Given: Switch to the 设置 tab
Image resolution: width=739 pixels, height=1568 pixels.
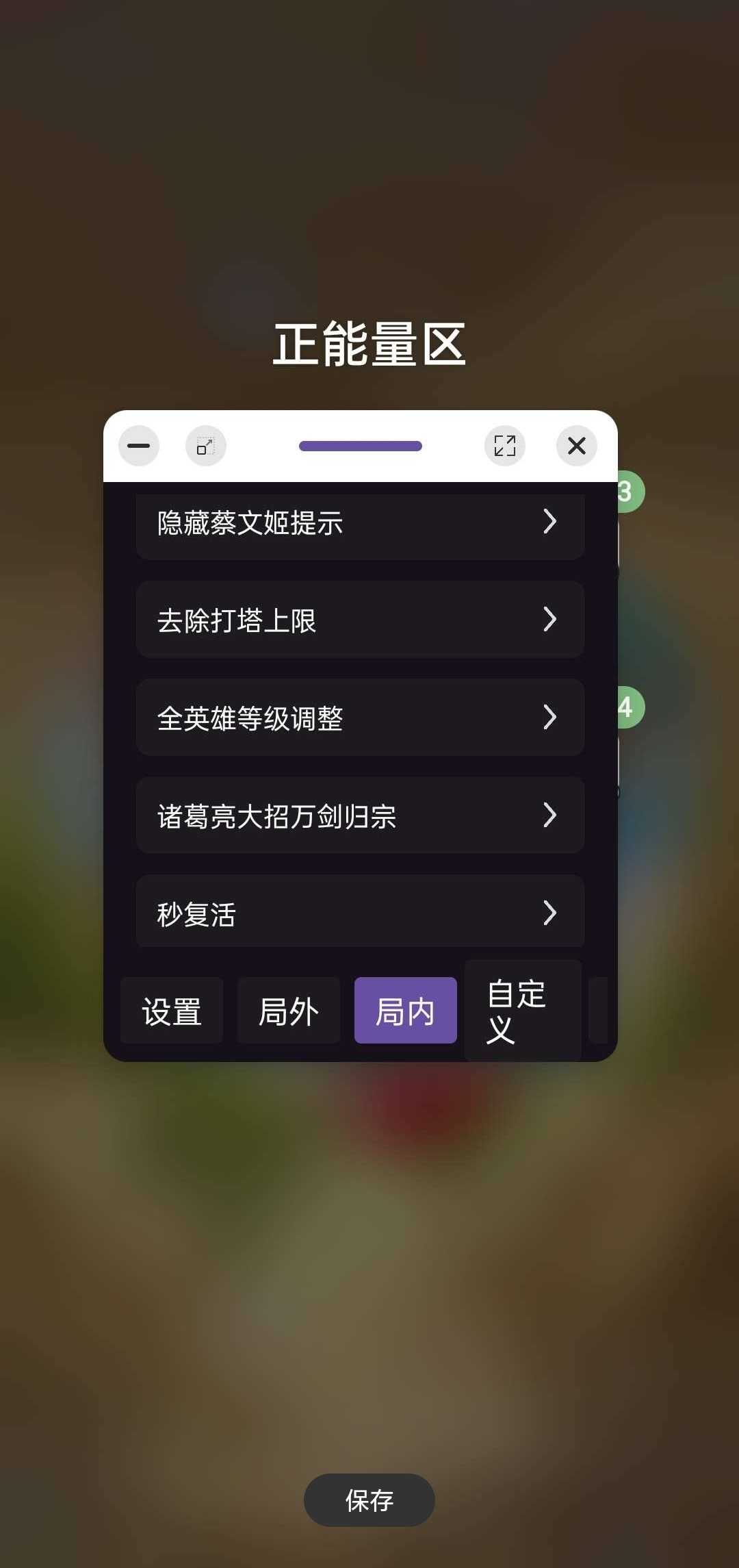Looking at the screenshot, I should (172, 1011).
